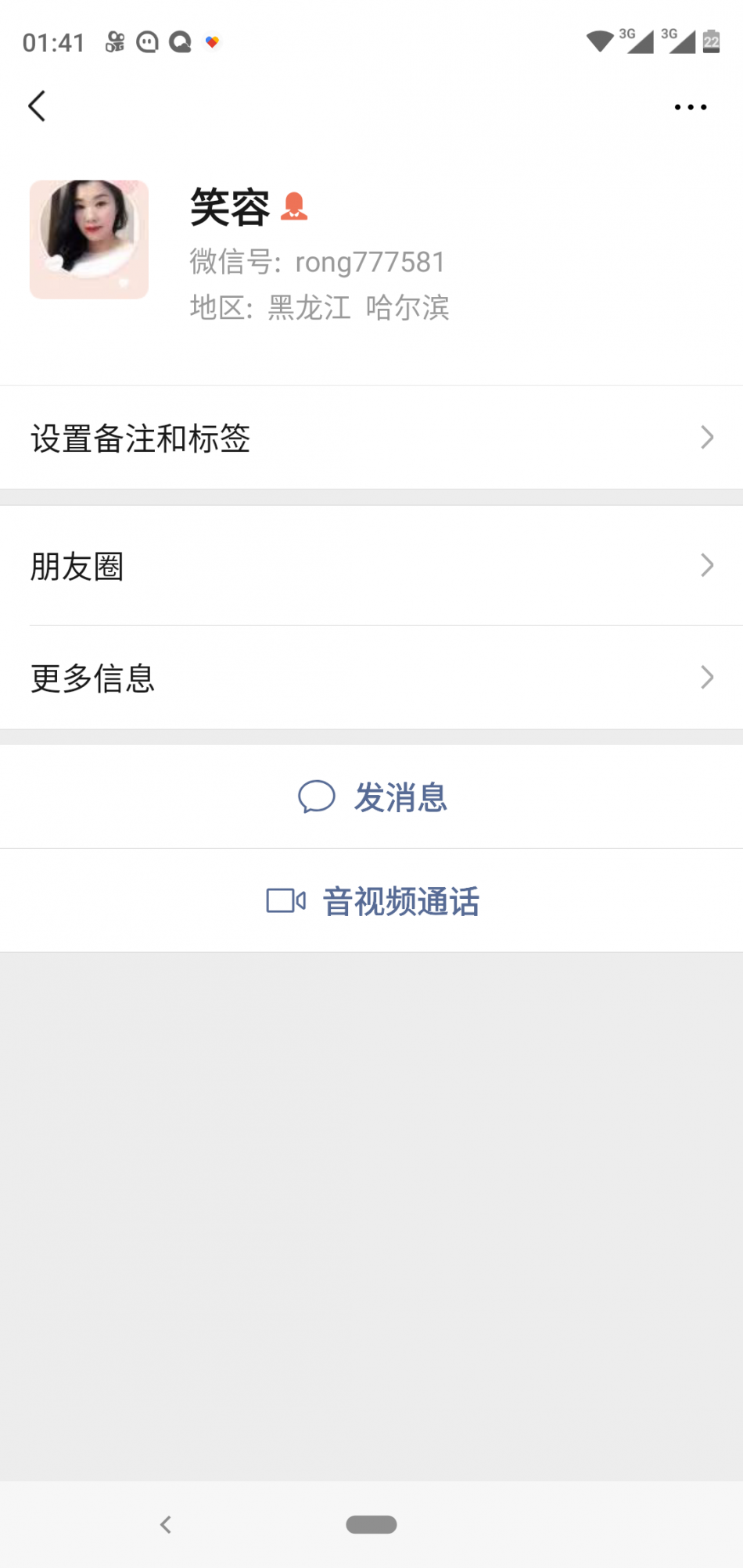Open 更多信息 for more details
The width and height of the screenshot is (743, 1568).
tap(371, 678)
